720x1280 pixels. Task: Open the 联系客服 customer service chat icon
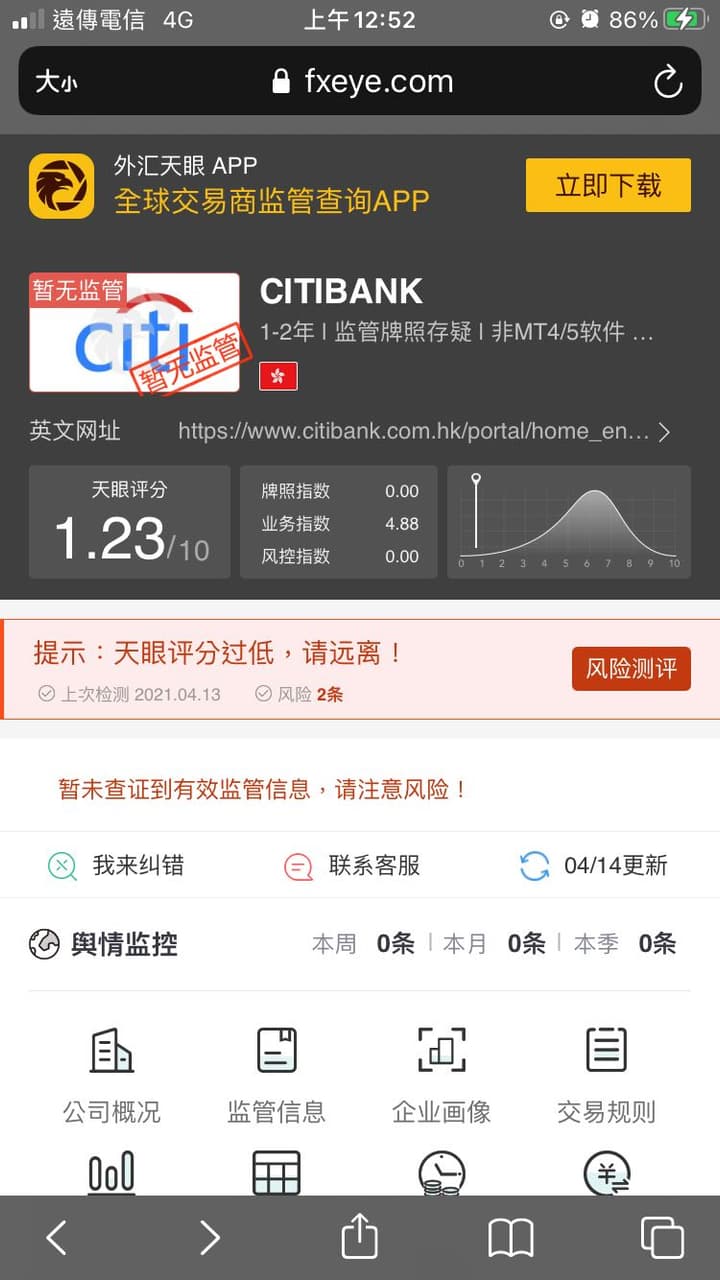296,867
